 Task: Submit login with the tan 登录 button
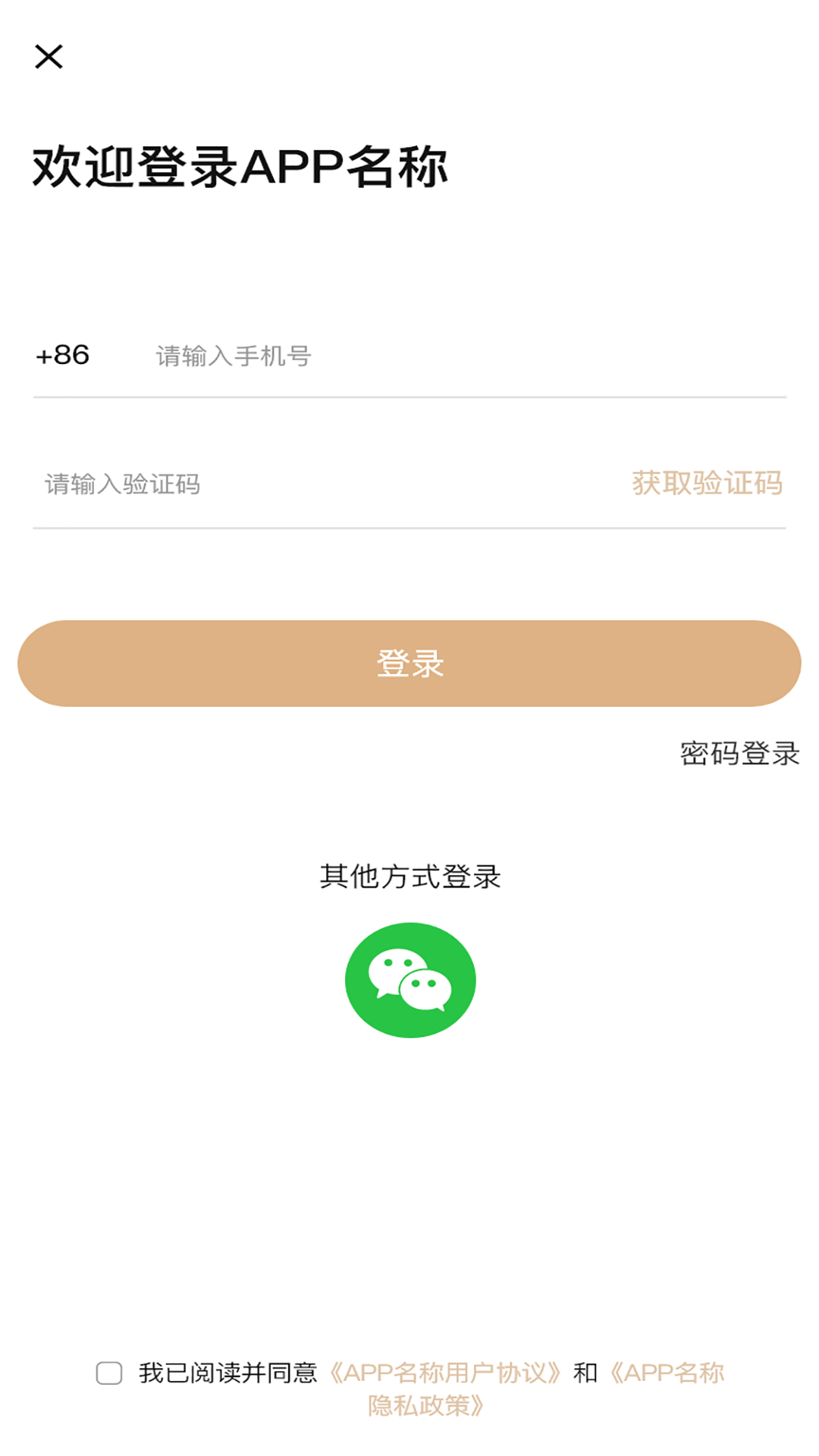[x=409, y=662]
